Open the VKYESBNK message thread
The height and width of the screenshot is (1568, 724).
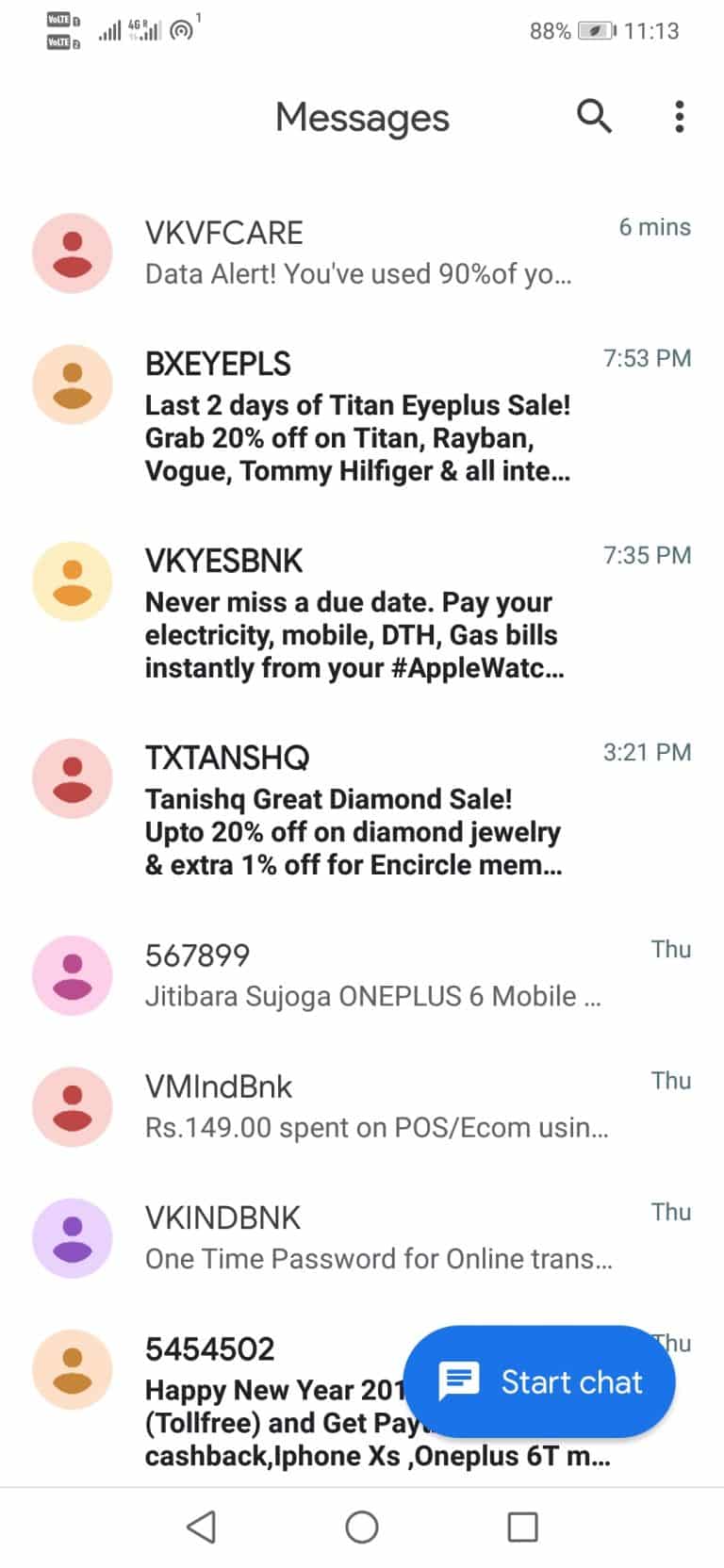(x=362, y=614)
